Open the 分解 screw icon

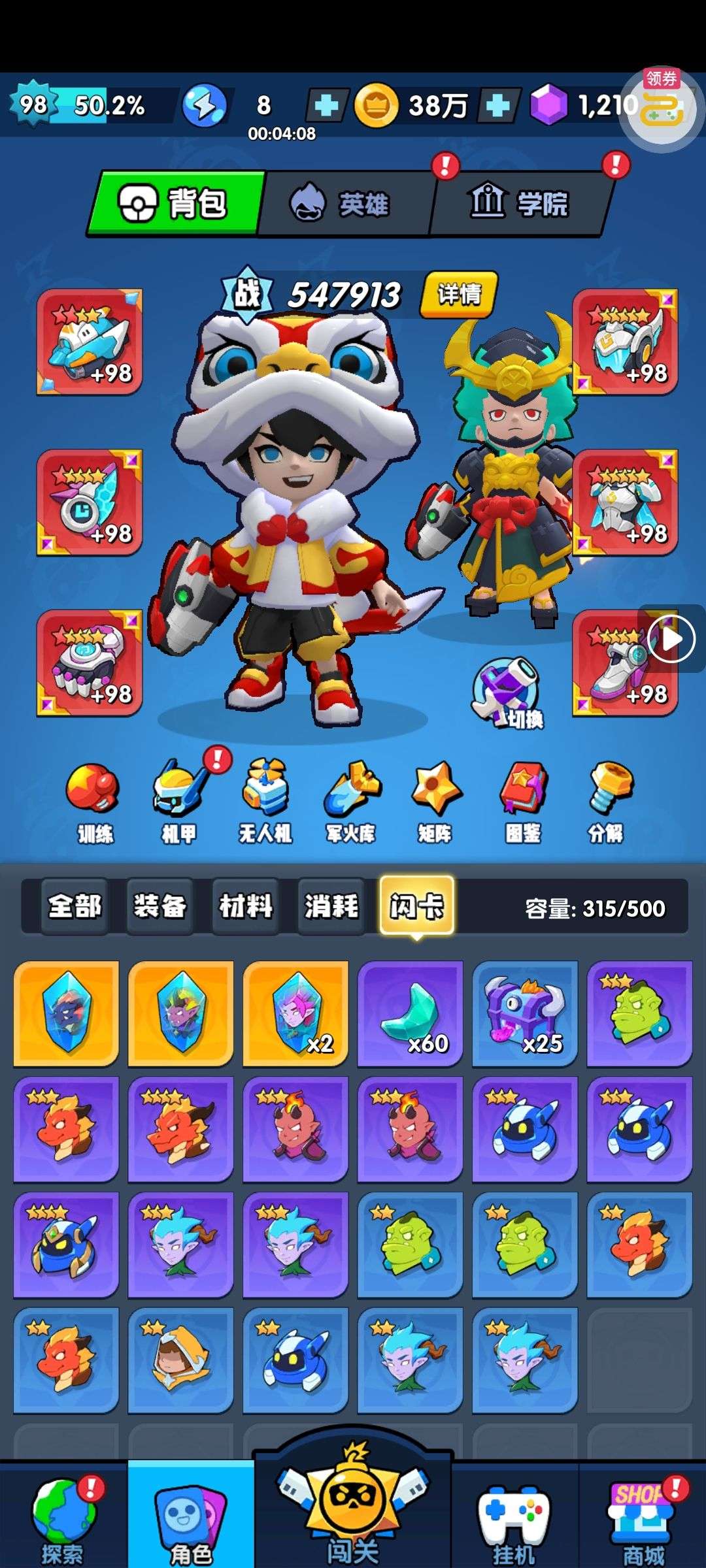tap(607, 804)
